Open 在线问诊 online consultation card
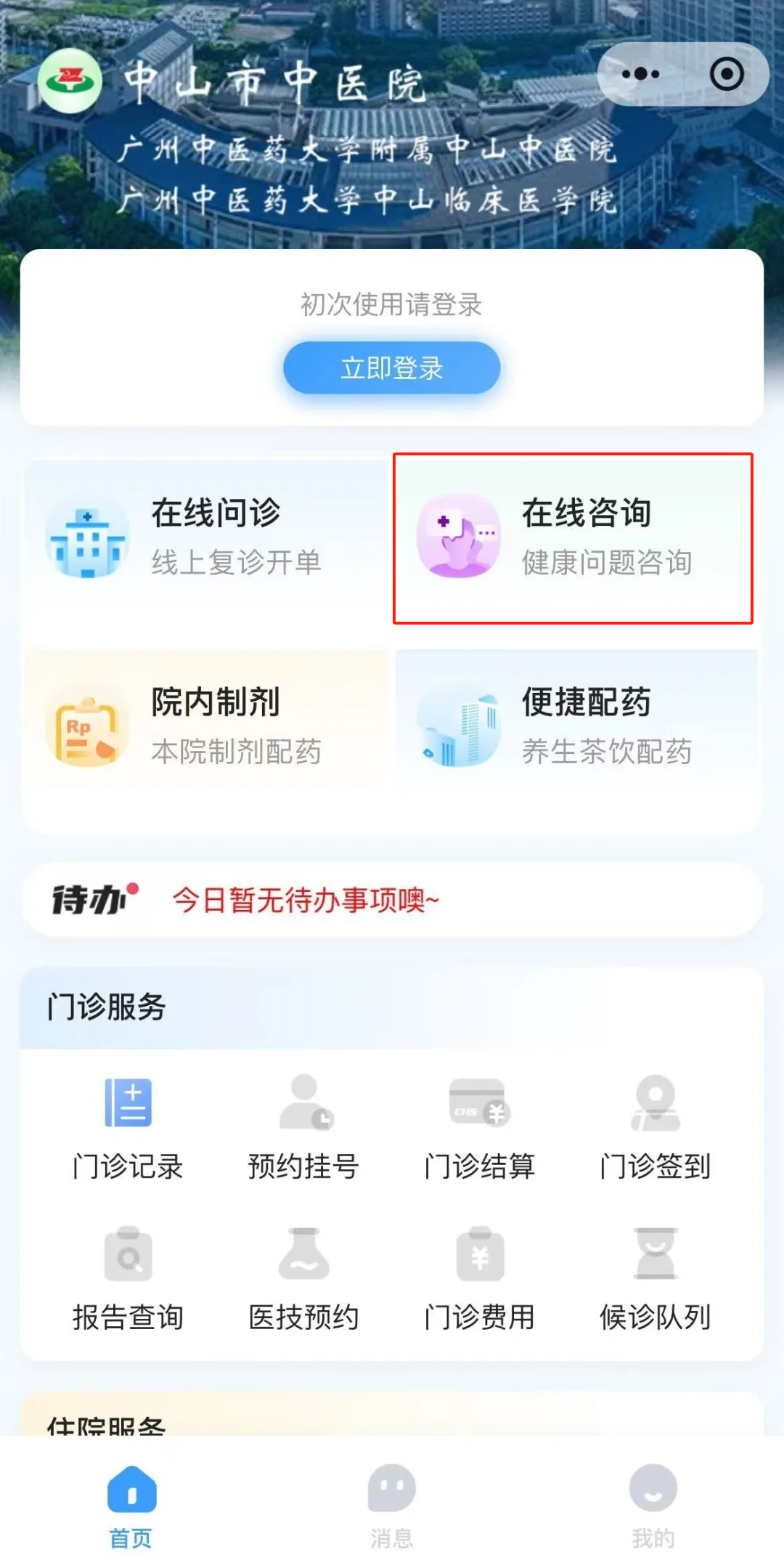Image resolution: width=784 pixels, height=1568 pixels. (207, 537)
